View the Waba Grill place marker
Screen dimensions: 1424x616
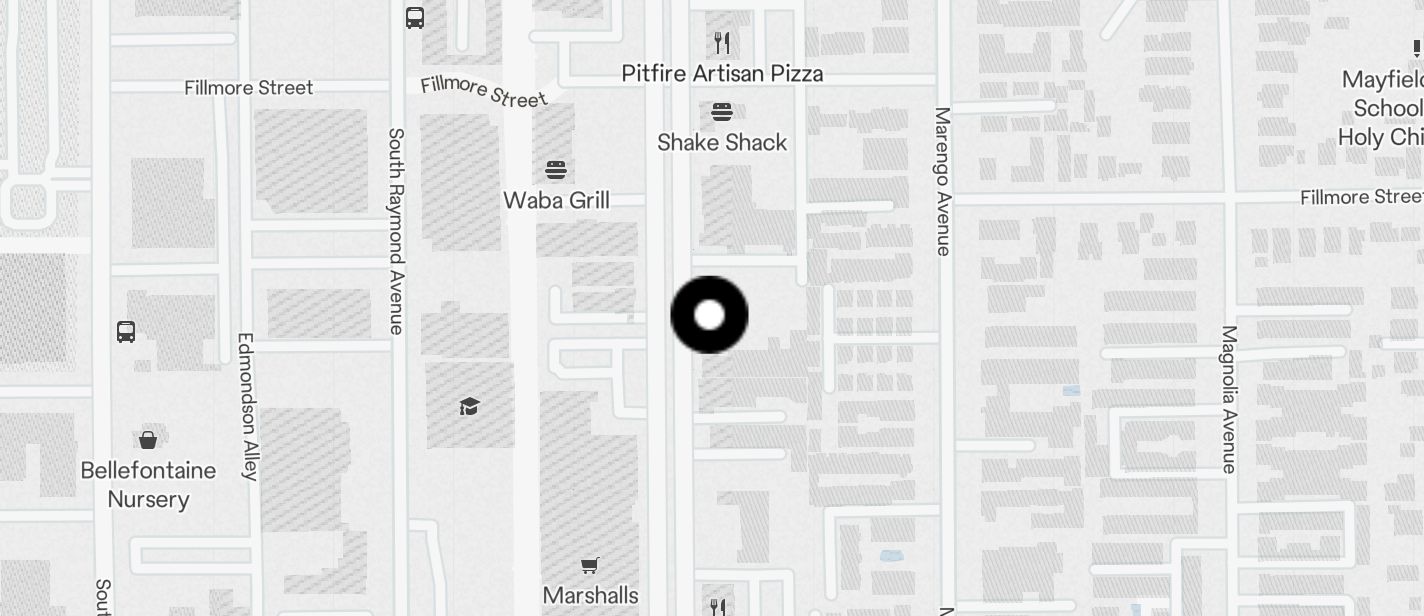(x=556, y=170)
